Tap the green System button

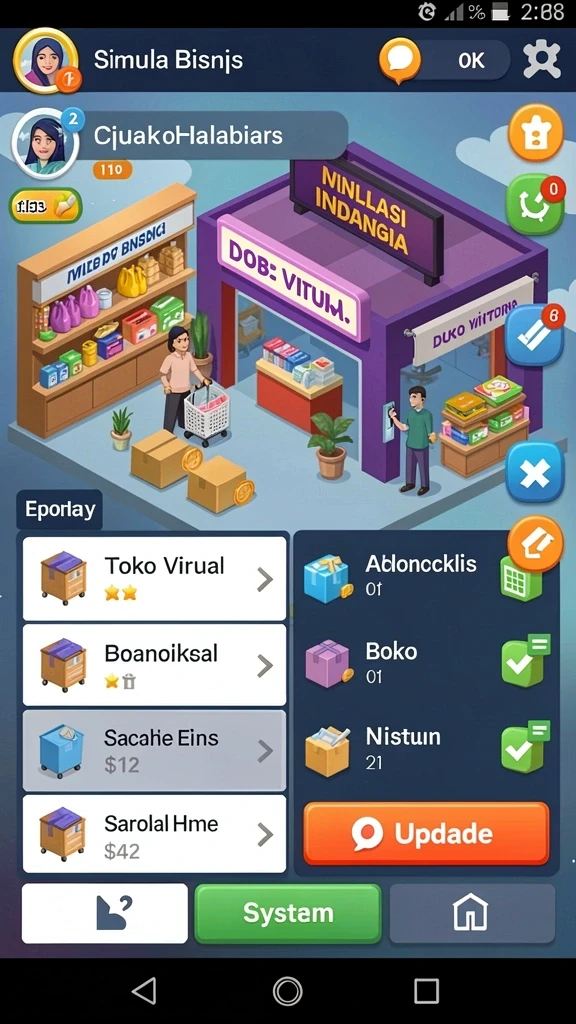click(288, 913)
